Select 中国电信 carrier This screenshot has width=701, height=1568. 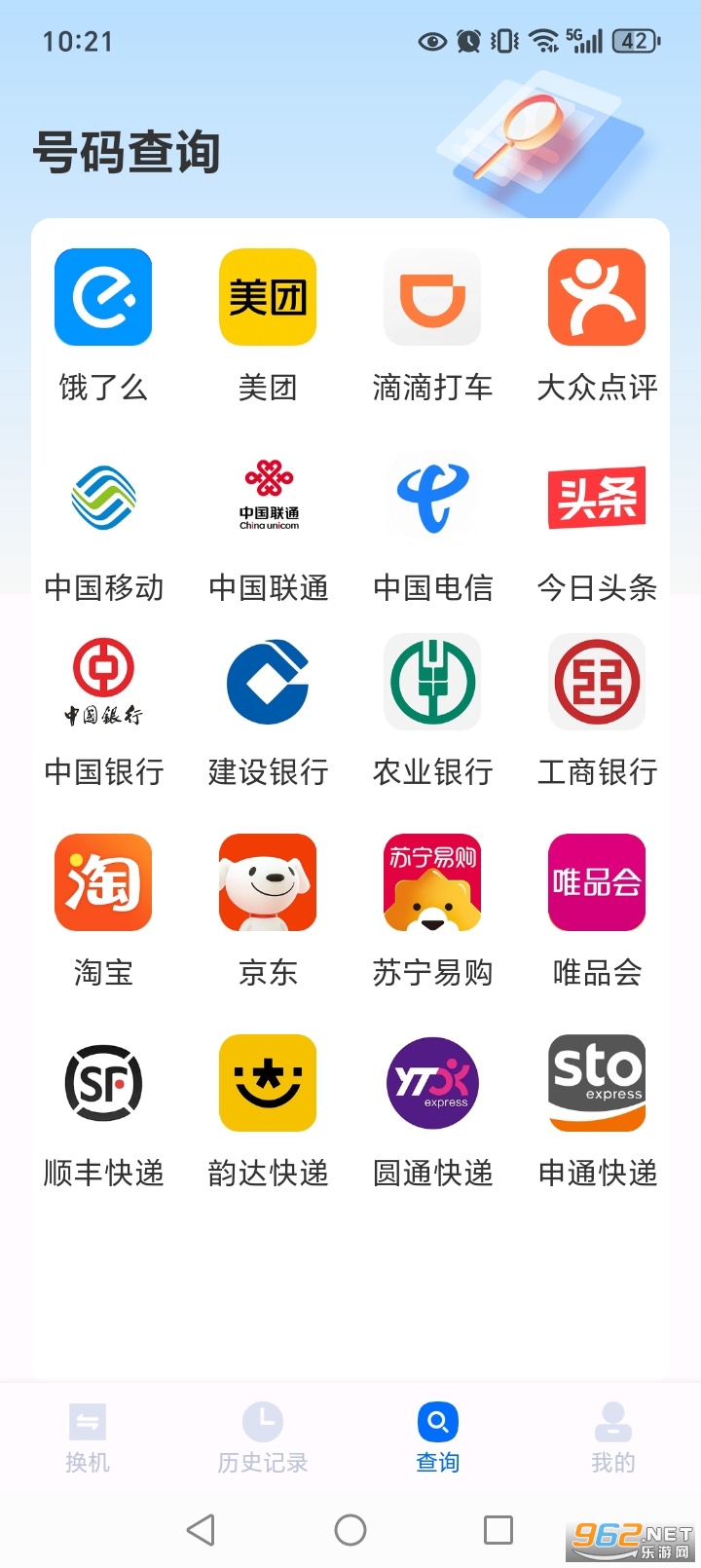432,498
